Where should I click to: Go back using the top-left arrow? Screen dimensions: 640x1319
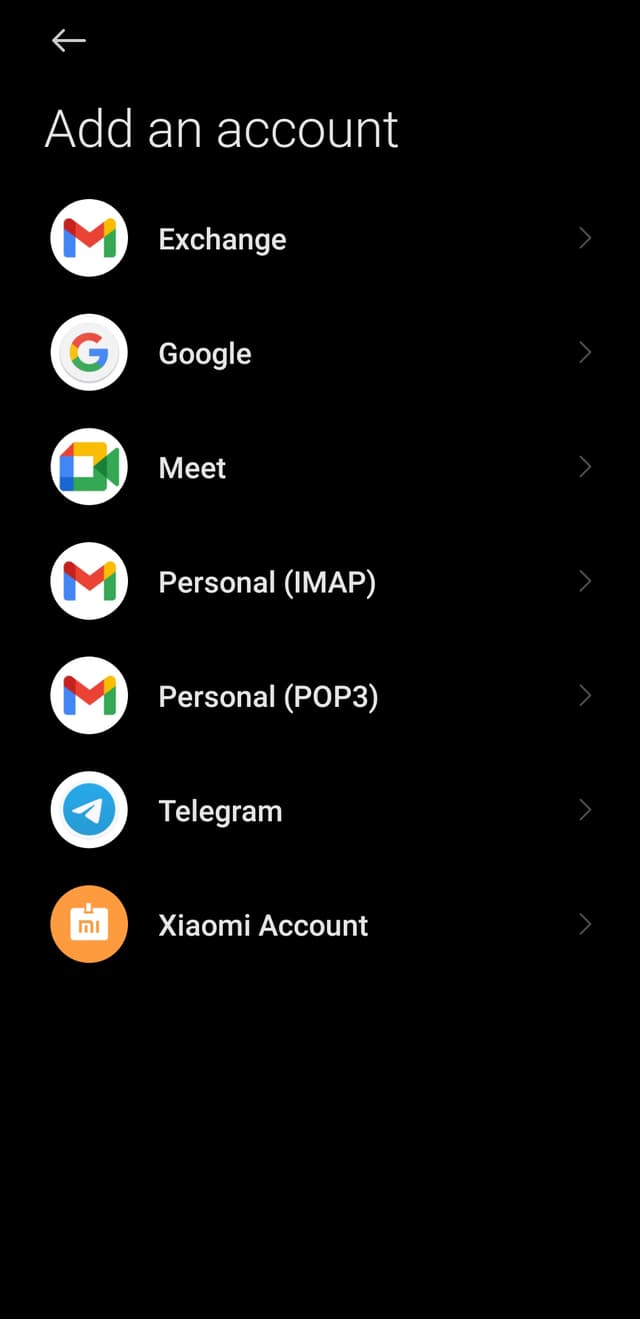coord(68,40)
